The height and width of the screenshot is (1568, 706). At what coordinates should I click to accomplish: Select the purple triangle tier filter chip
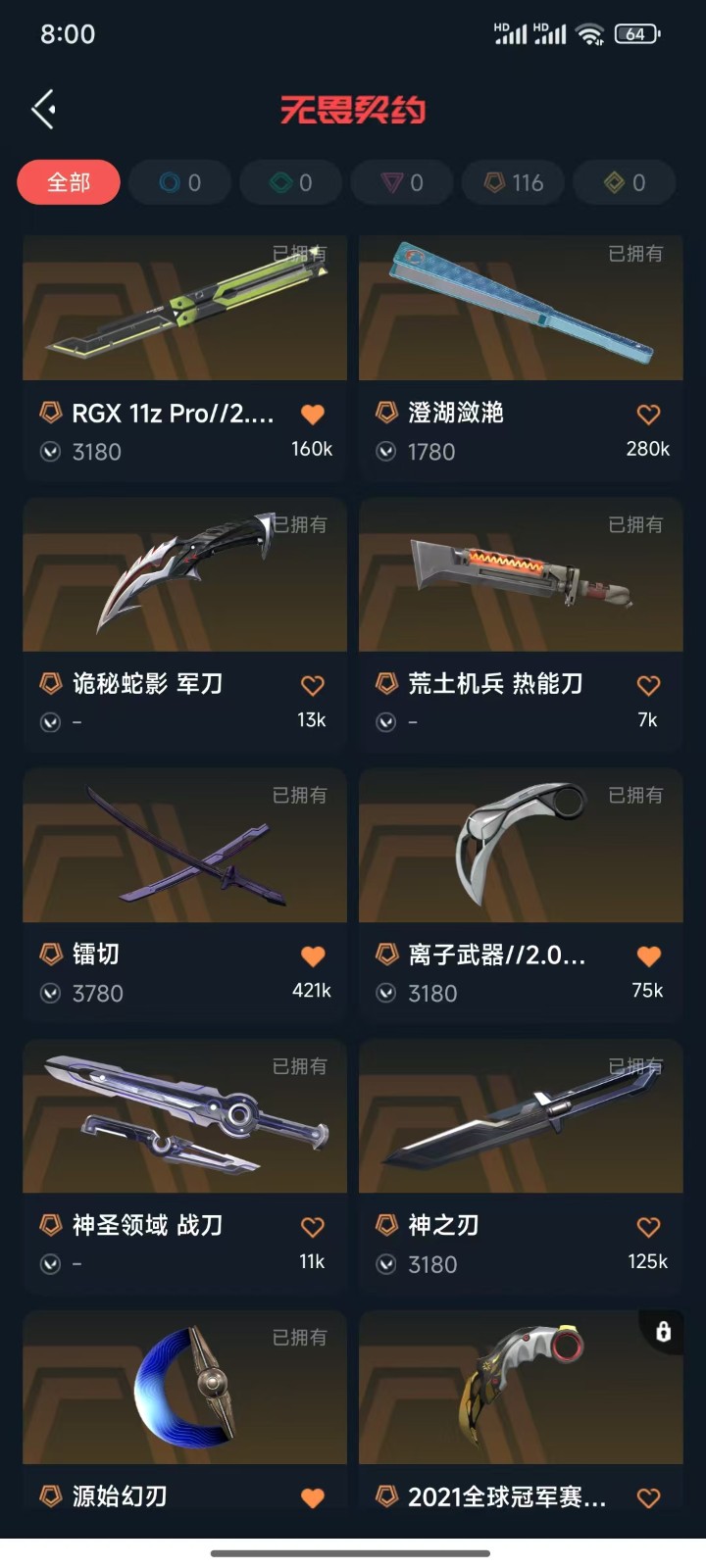pos(402,182)
